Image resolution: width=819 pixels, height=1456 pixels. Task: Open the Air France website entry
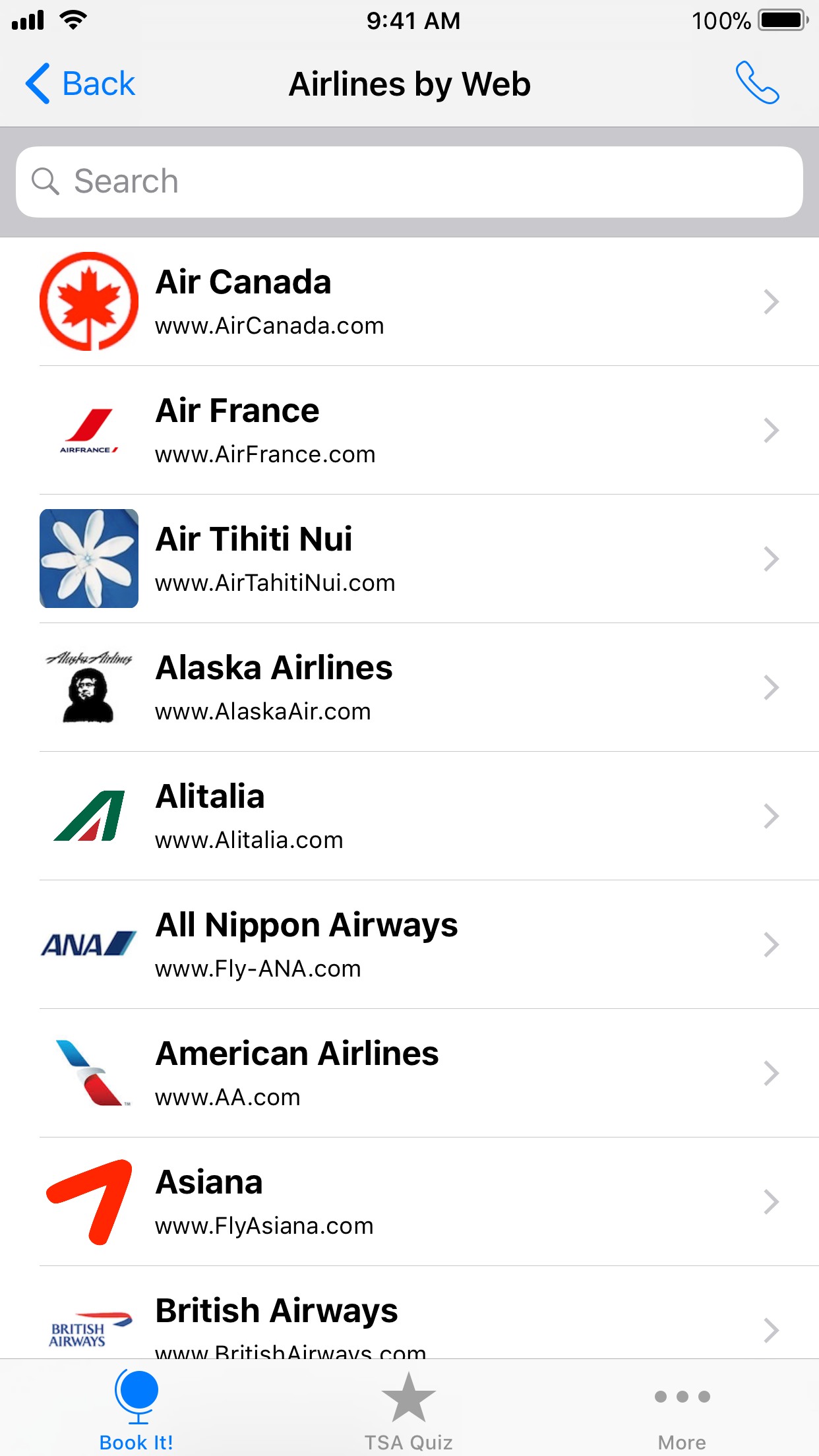(409, 430)
